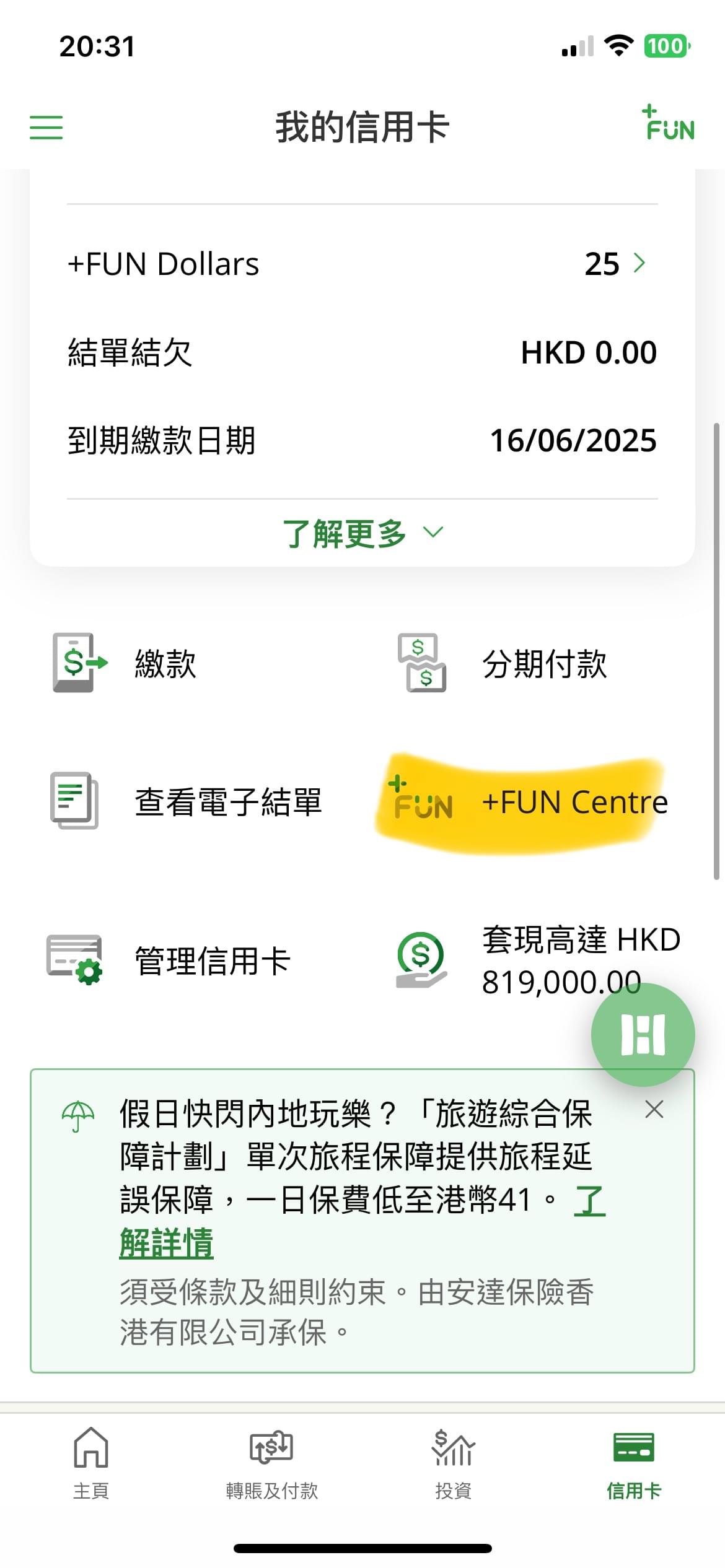Open the hamburger drawer menu
This screenshot has width=725, height=1568.
(46, 127)
